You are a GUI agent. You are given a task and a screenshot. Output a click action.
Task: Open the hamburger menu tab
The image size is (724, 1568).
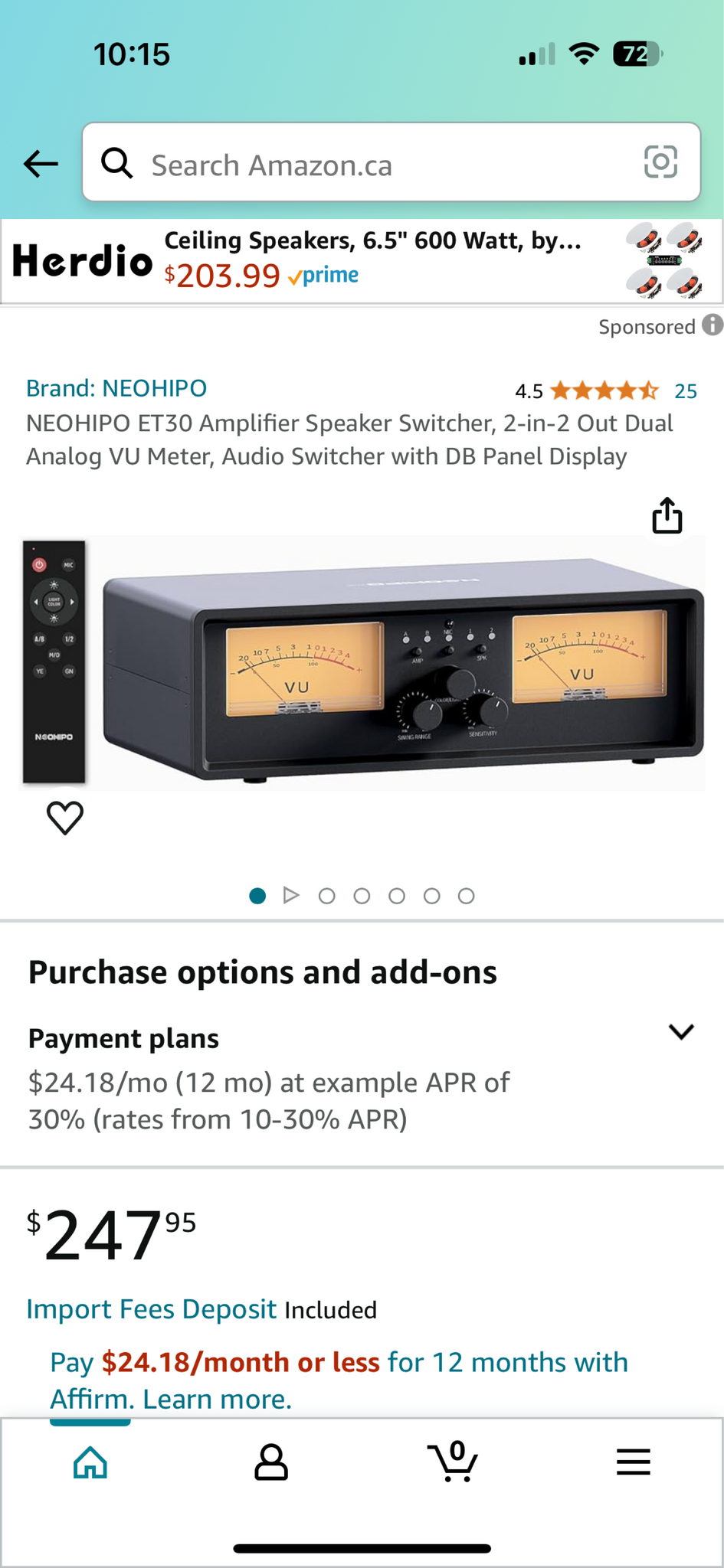[x=634, y=1462]
